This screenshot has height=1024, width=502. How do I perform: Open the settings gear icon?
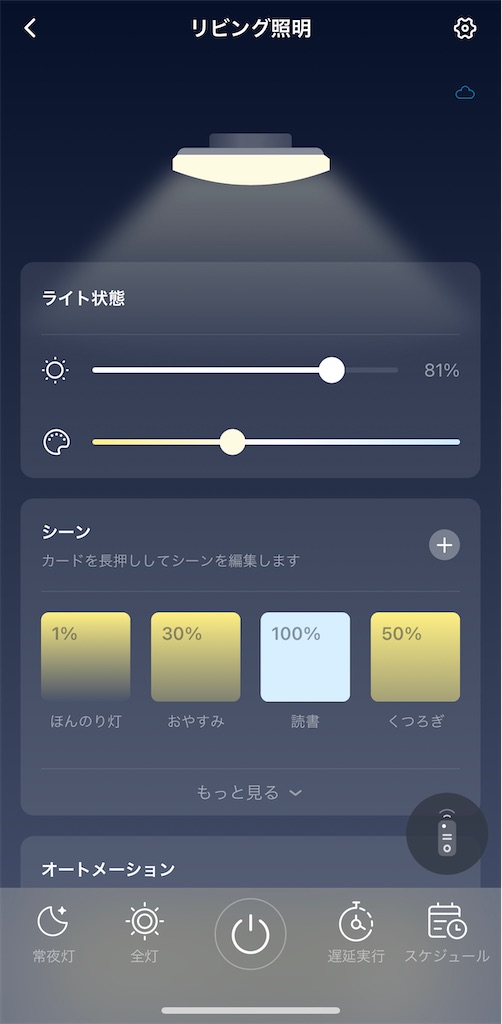[465, 29]
